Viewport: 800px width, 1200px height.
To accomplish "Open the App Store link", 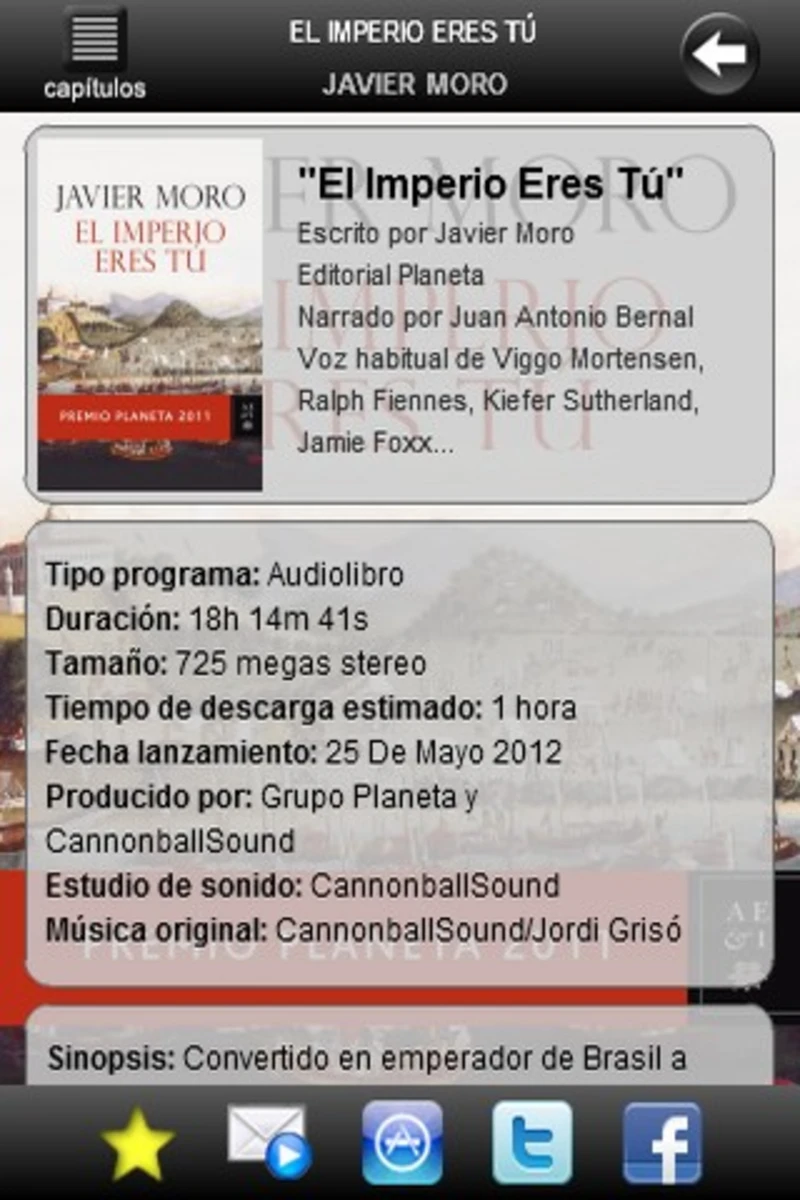I will coord(402,1142).
